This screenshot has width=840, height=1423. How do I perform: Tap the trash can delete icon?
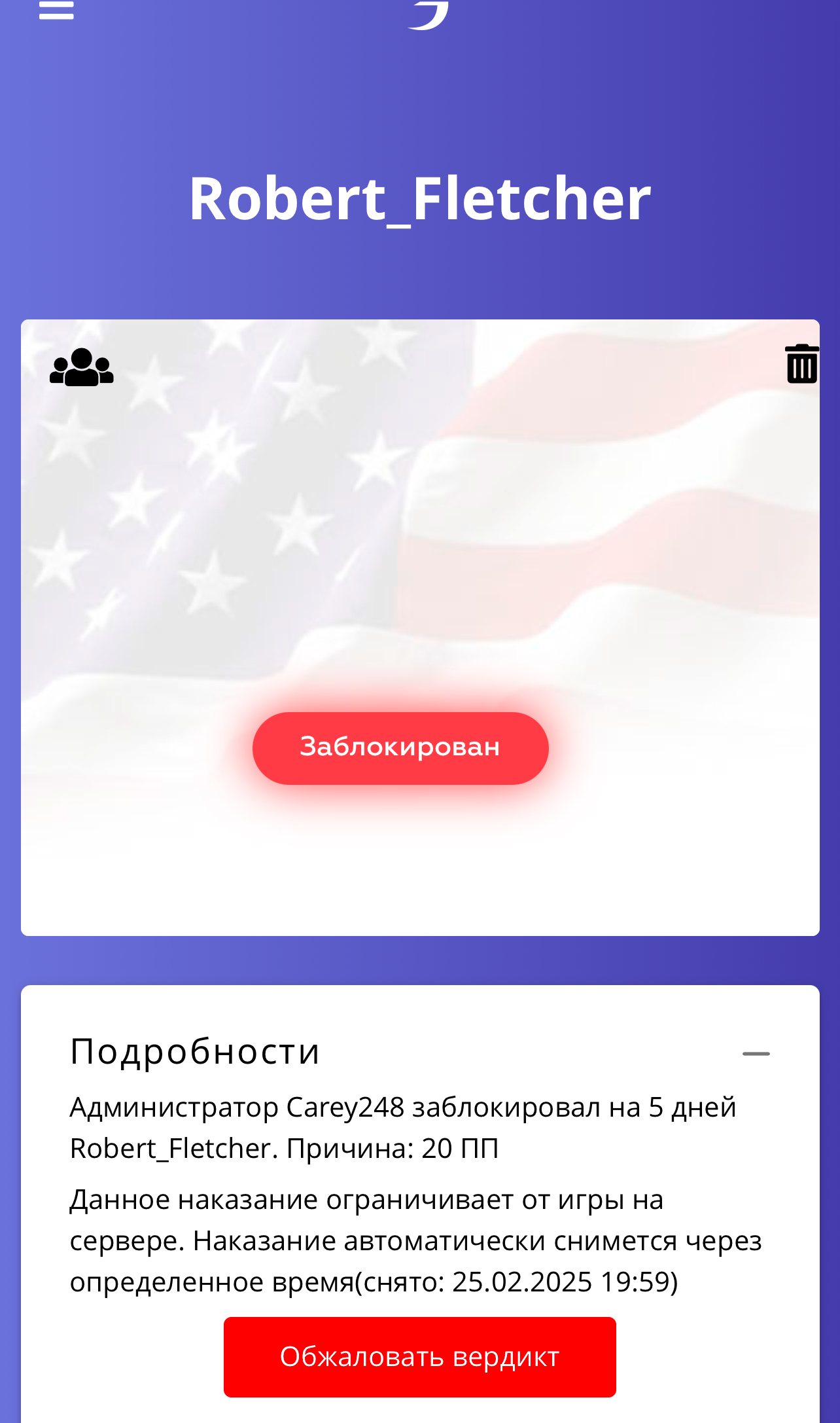coord(802,364)
